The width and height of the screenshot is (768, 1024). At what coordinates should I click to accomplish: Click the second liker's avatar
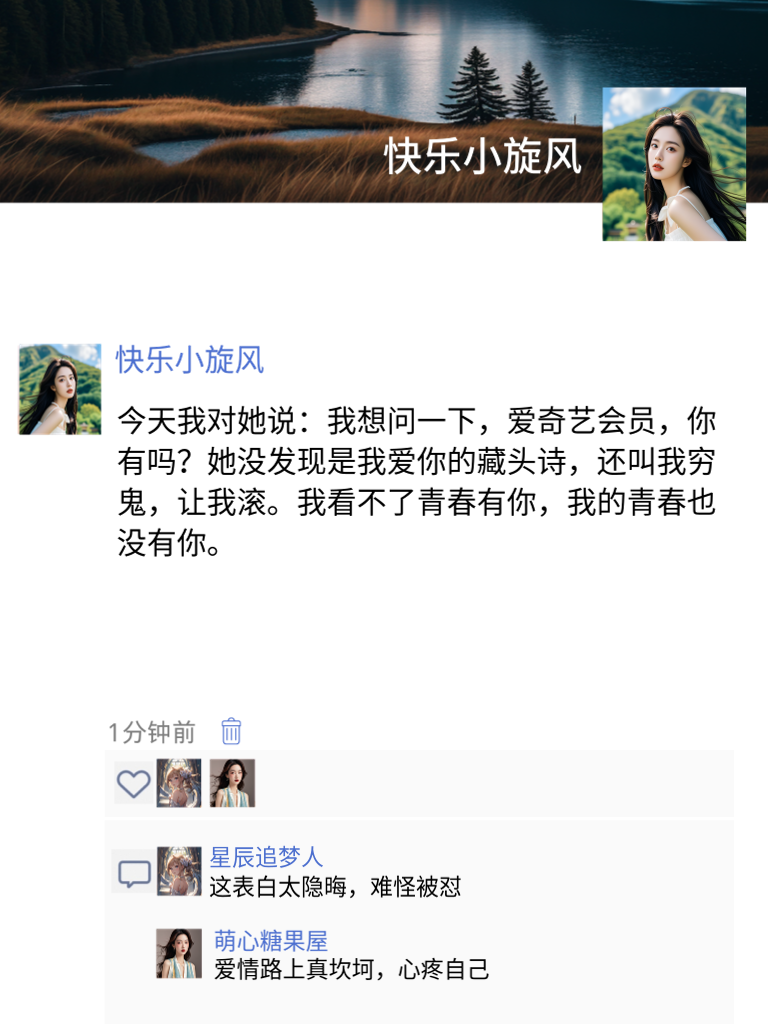(233, 785)
